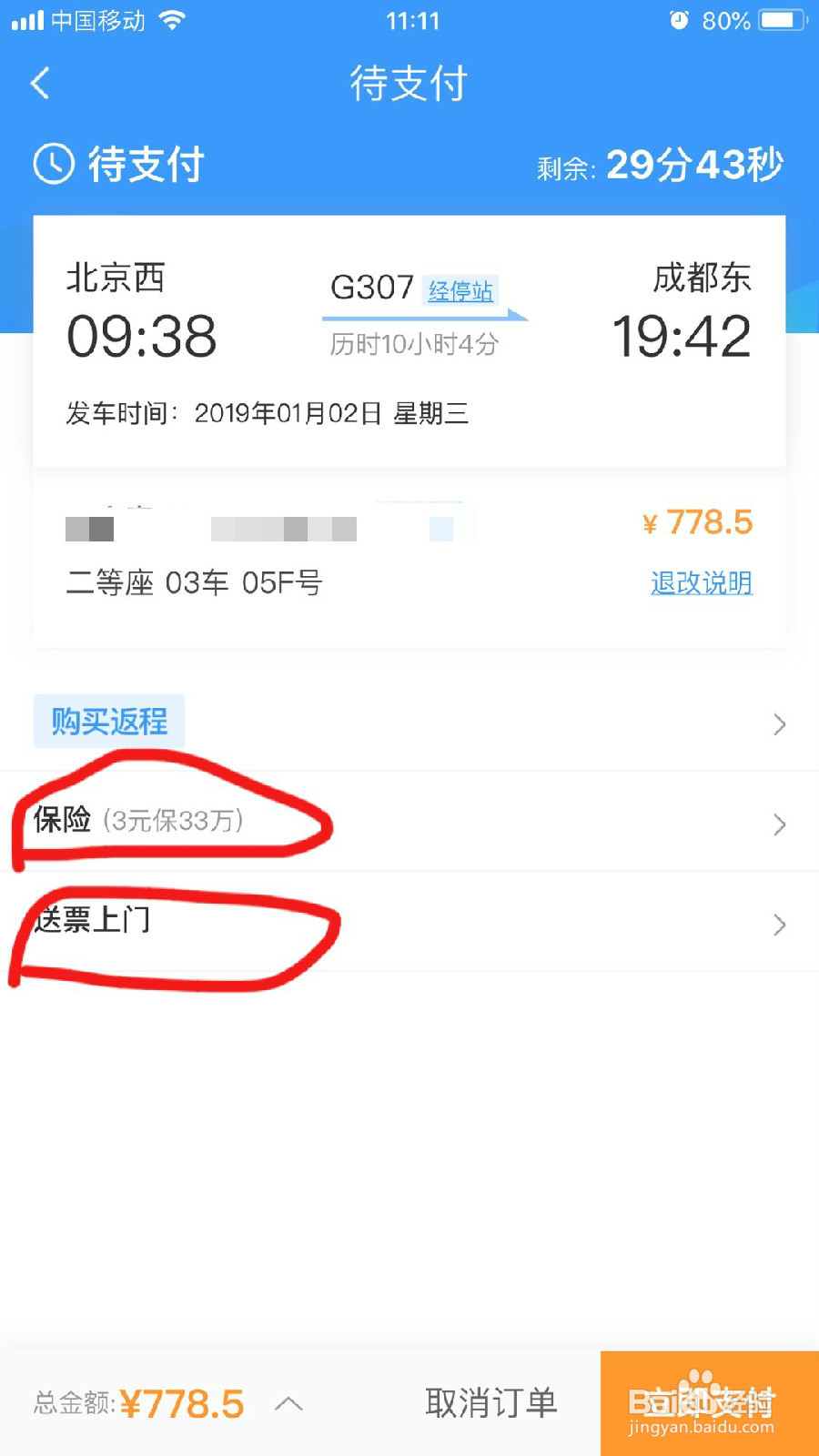Image resolution: width=819 pixels, height=1456 pixels.
Task: Expand the 送票上门 row chevron
Action: [x=779, y=925]
